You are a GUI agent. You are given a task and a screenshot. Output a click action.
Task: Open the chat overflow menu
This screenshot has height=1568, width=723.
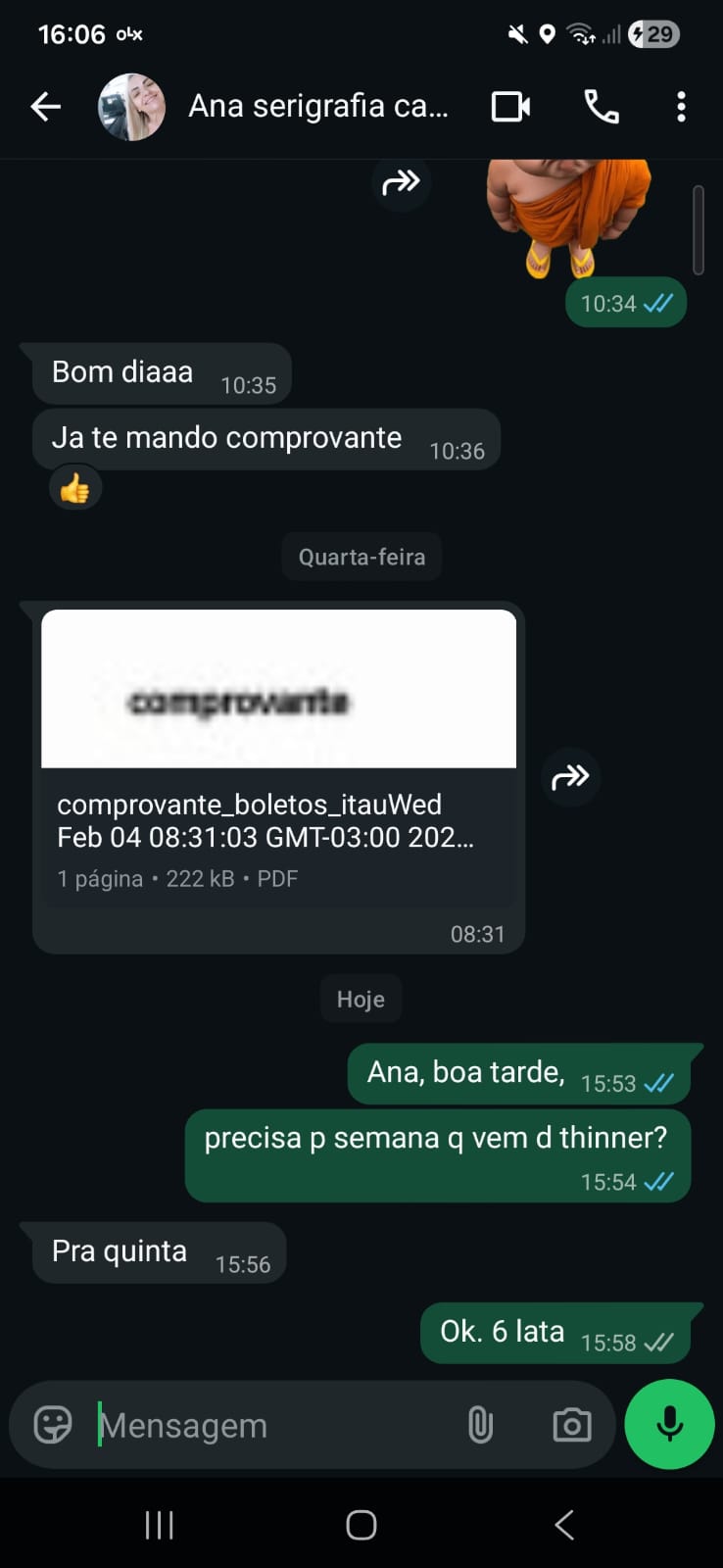(681, 106)
